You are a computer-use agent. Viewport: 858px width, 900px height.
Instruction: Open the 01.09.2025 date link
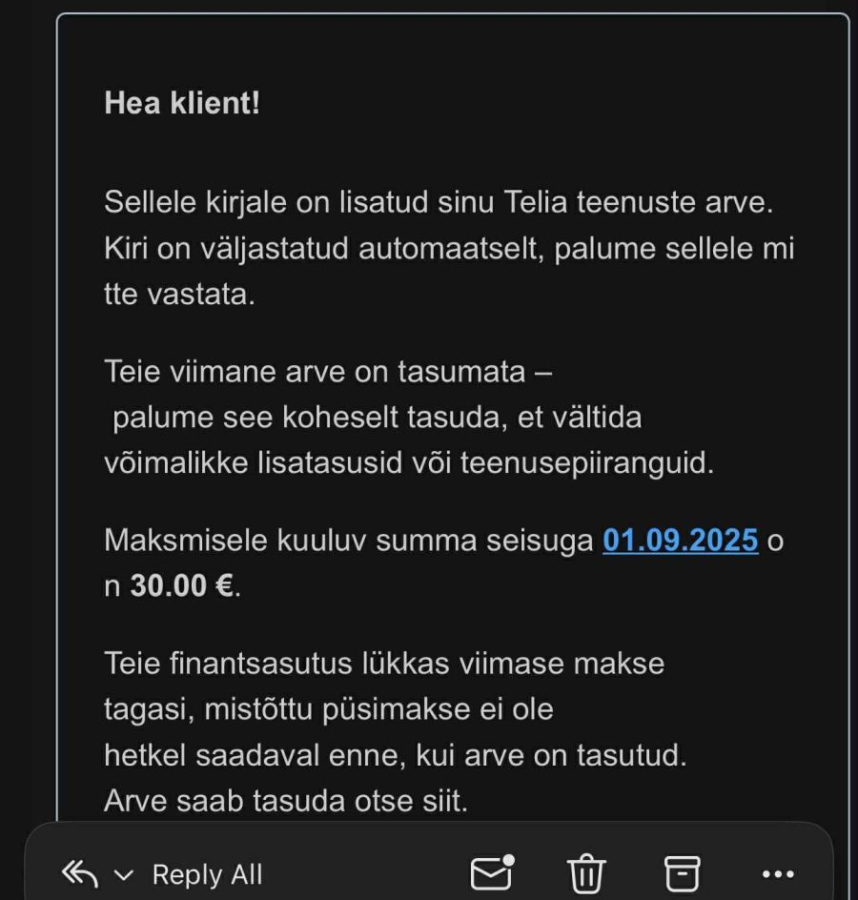coord(680,541)
